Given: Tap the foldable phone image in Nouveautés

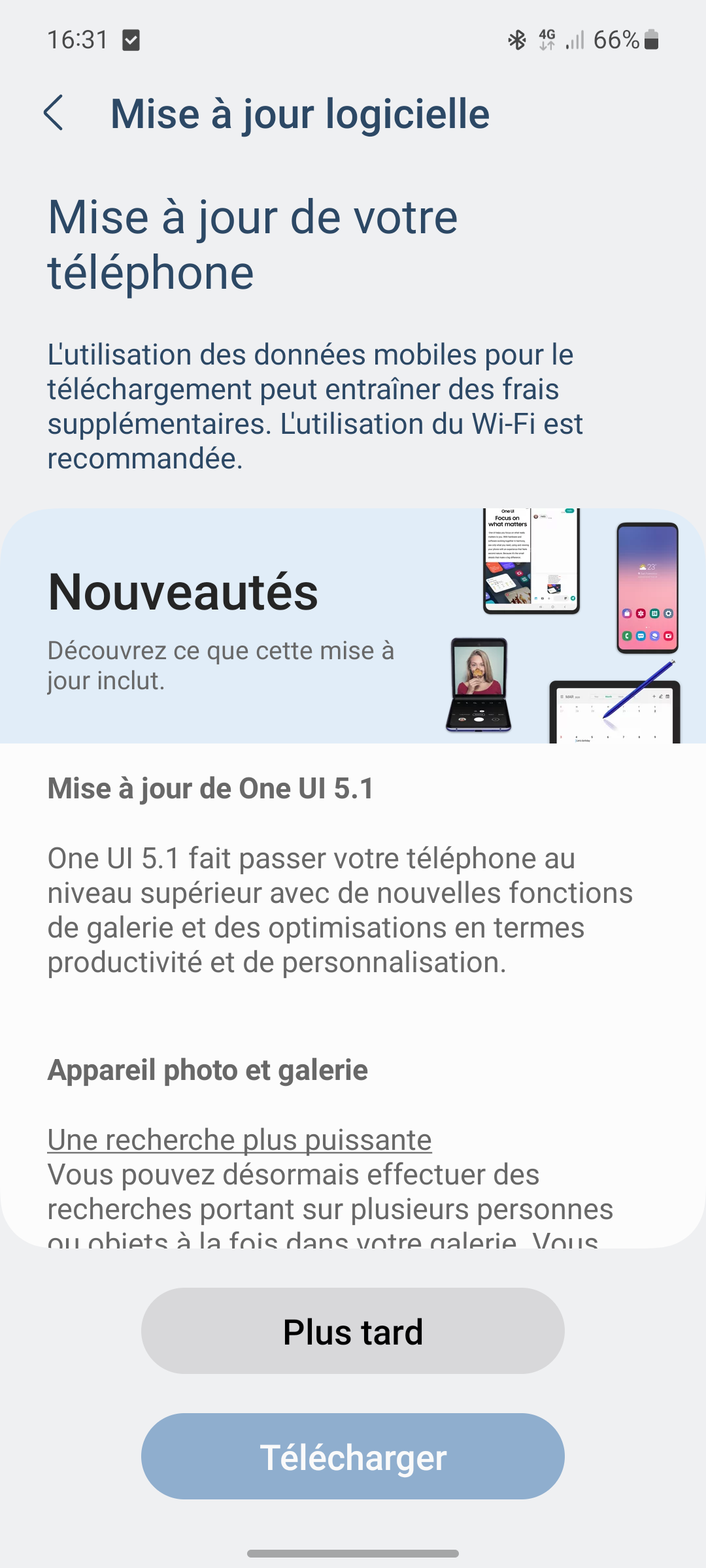Looking at the screenshot, I should pos(482,683).
